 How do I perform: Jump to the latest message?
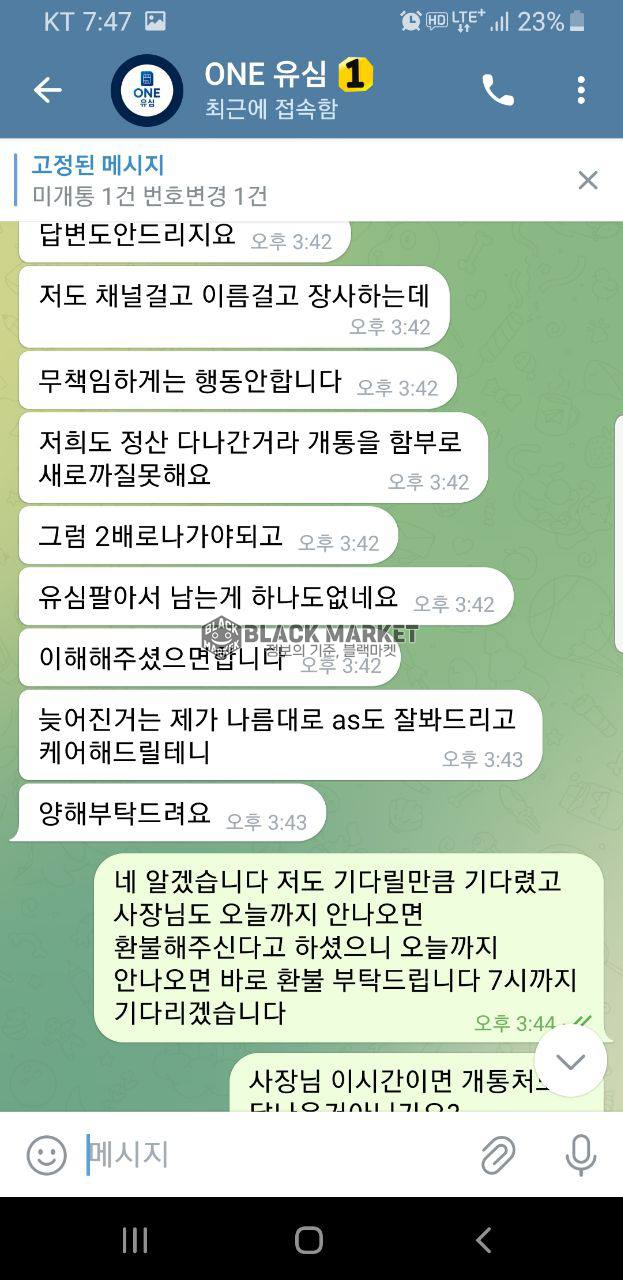tap(570, 1061)
